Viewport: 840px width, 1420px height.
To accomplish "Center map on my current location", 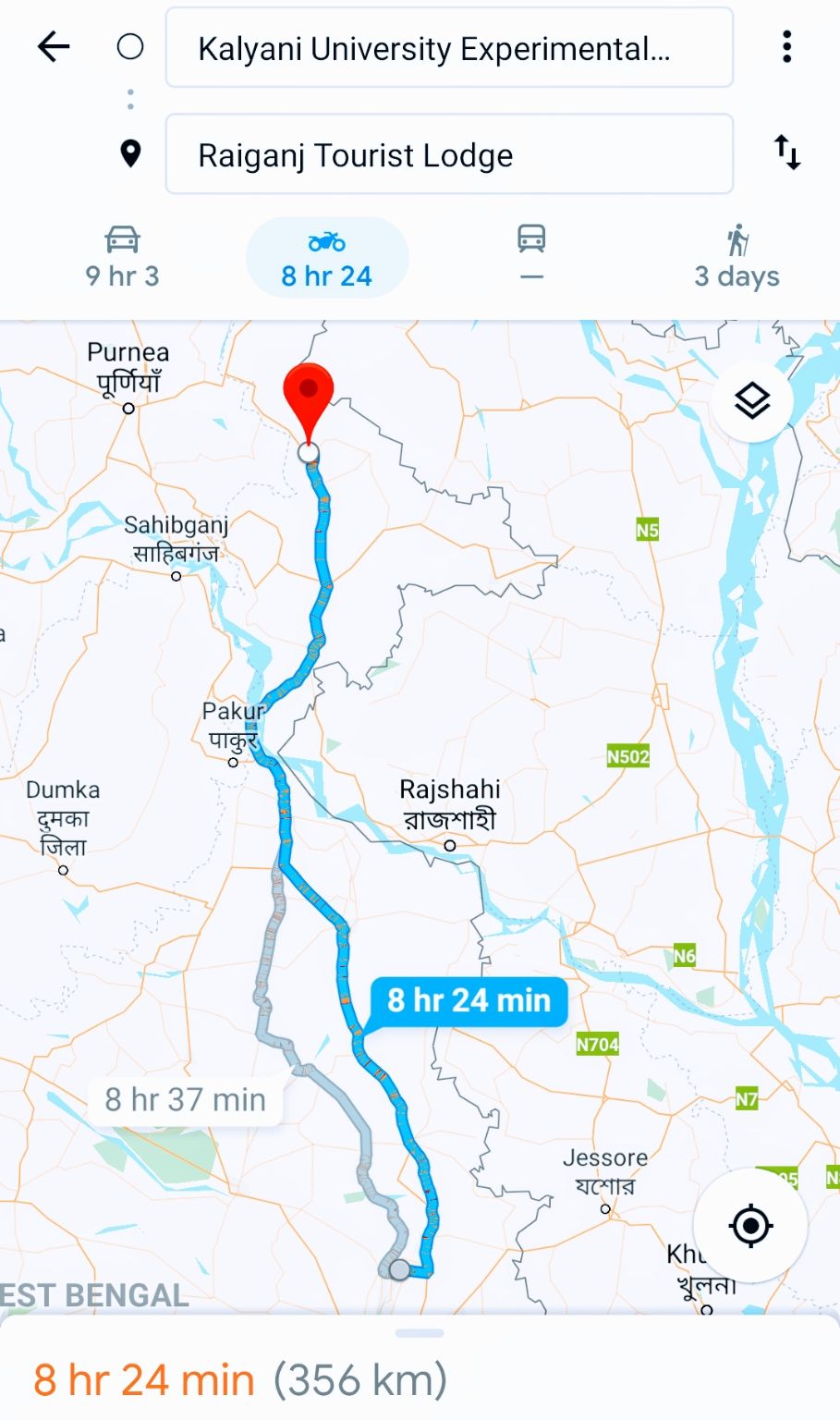I will tap(750, 1226).
